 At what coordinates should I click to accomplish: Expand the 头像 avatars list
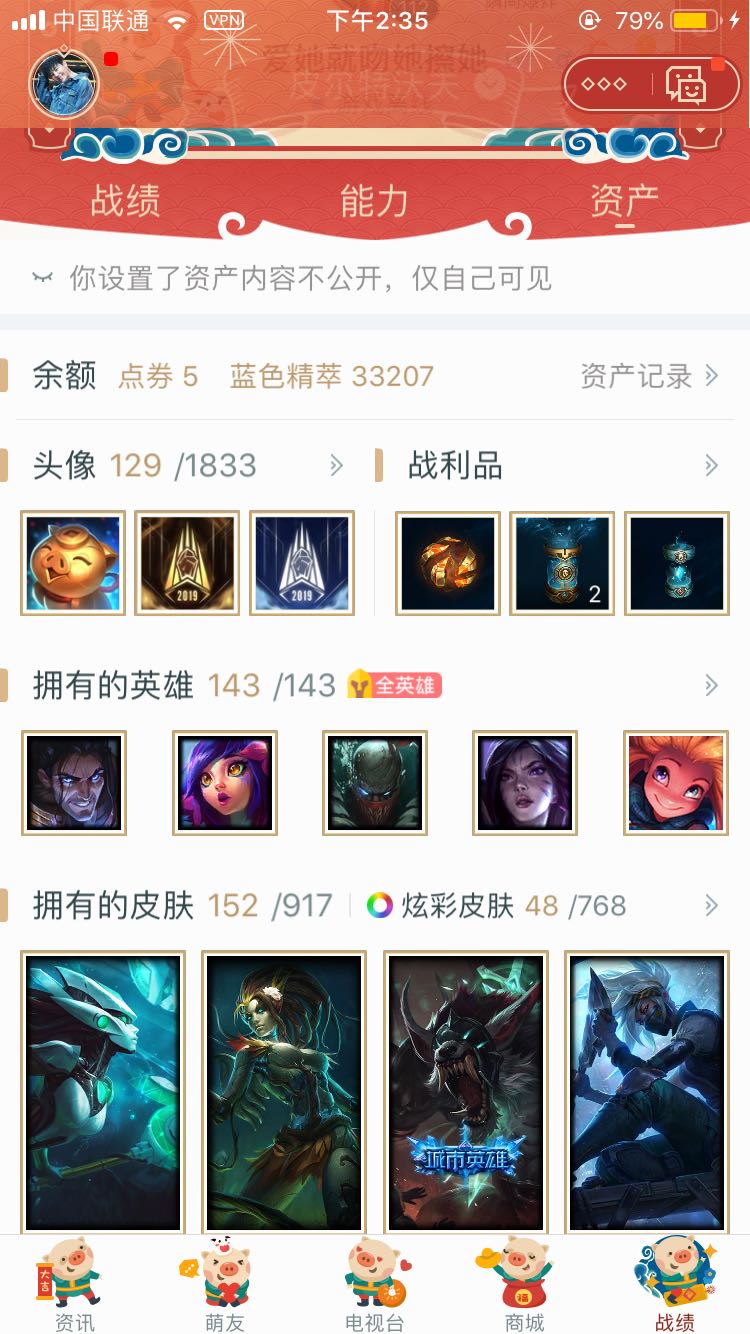click(336, 465)
